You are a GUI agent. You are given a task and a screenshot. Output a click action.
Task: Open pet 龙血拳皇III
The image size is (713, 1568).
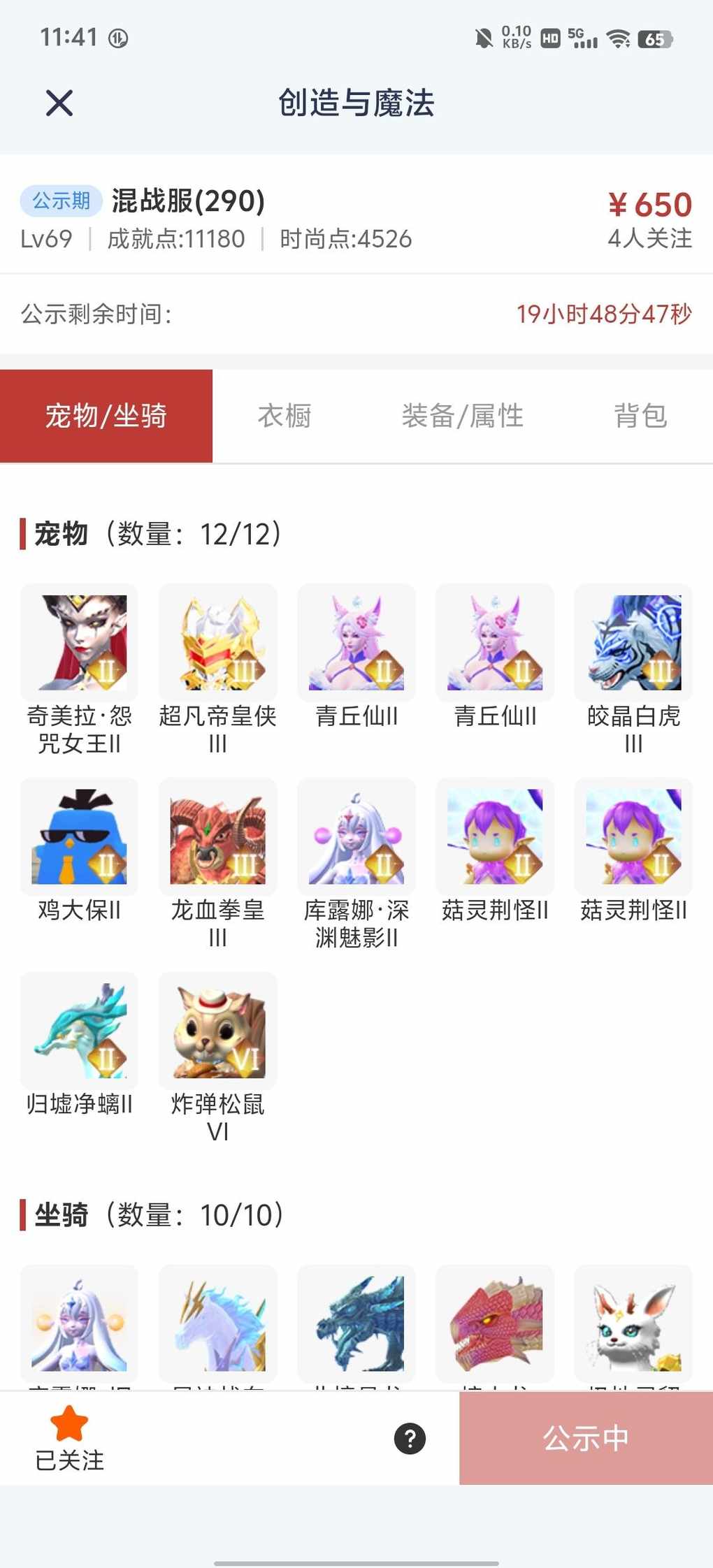click(x=217, y=837)
